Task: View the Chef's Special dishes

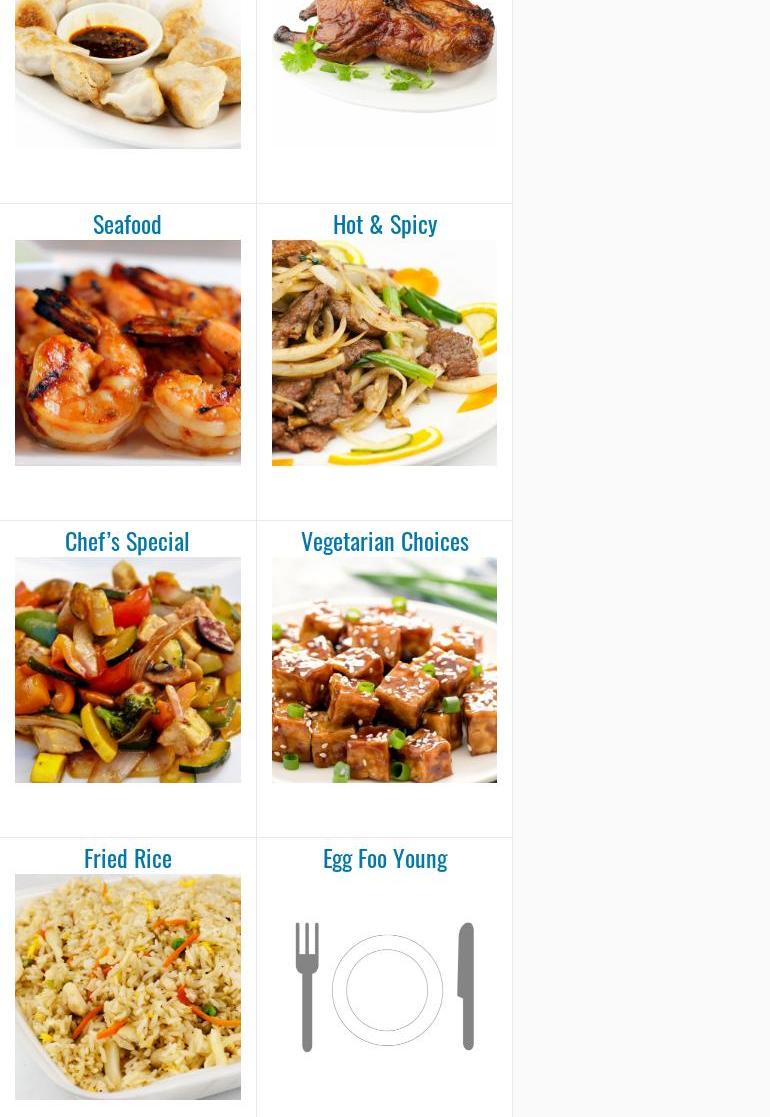Action: pos(127,541)
